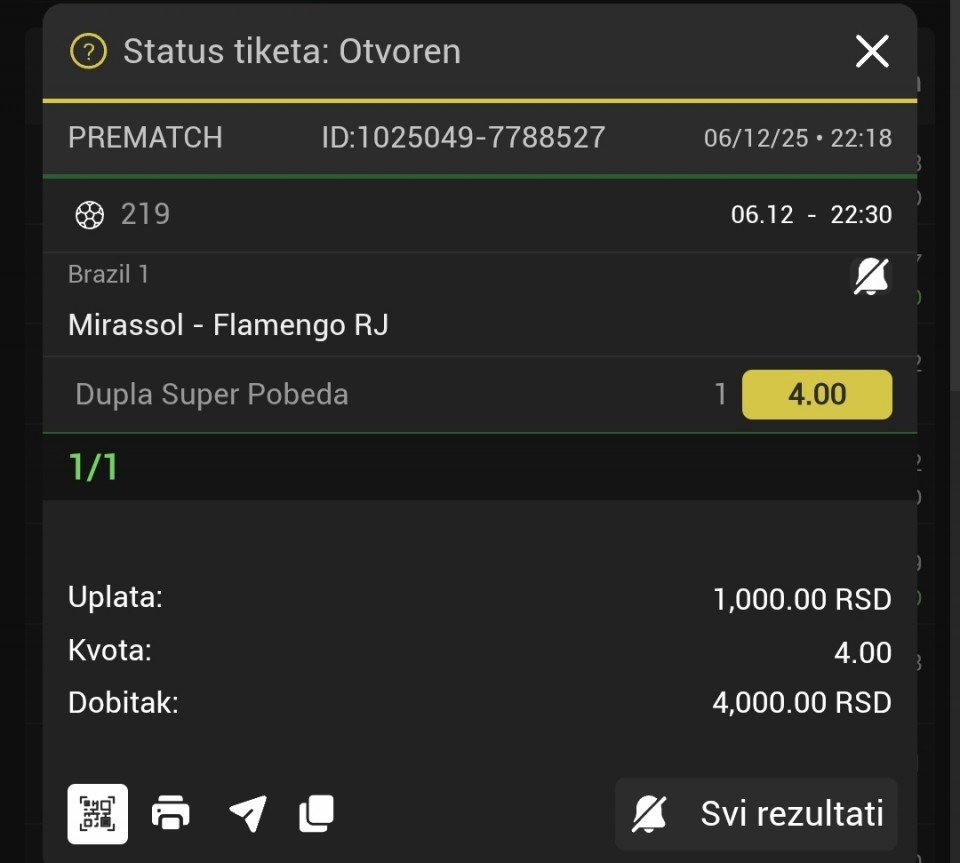960x863 pixels.
Task: Open the ticket status help icon
Action: (x=88, y=51)
